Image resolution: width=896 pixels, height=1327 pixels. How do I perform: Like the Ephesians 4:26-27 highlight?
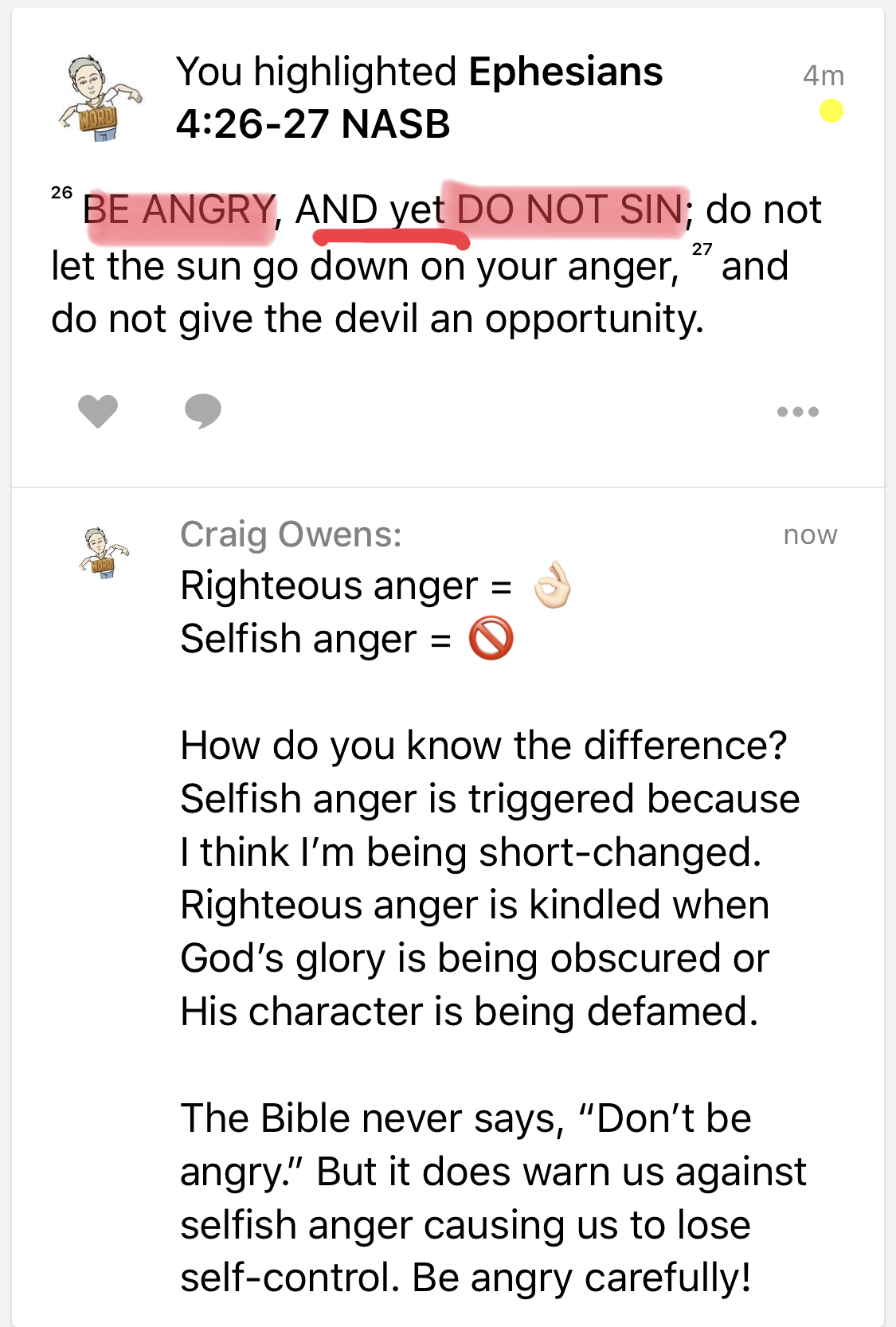(x=98, y=411)
